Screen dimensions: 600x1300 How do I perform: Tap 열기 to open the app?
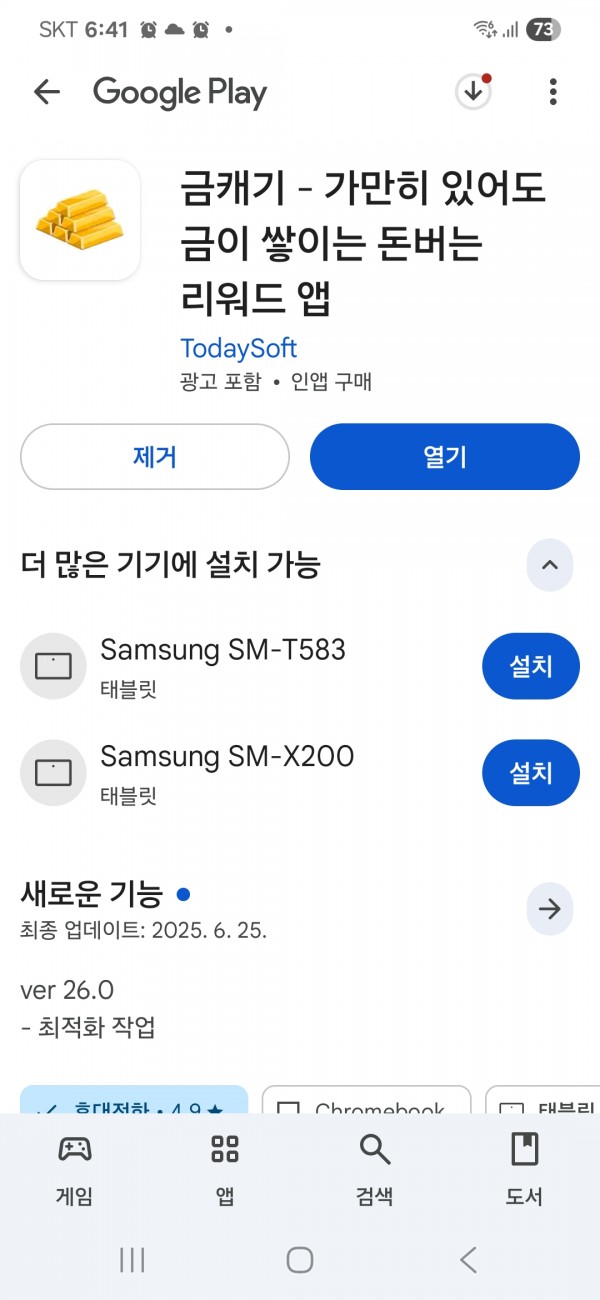[445, 457]
